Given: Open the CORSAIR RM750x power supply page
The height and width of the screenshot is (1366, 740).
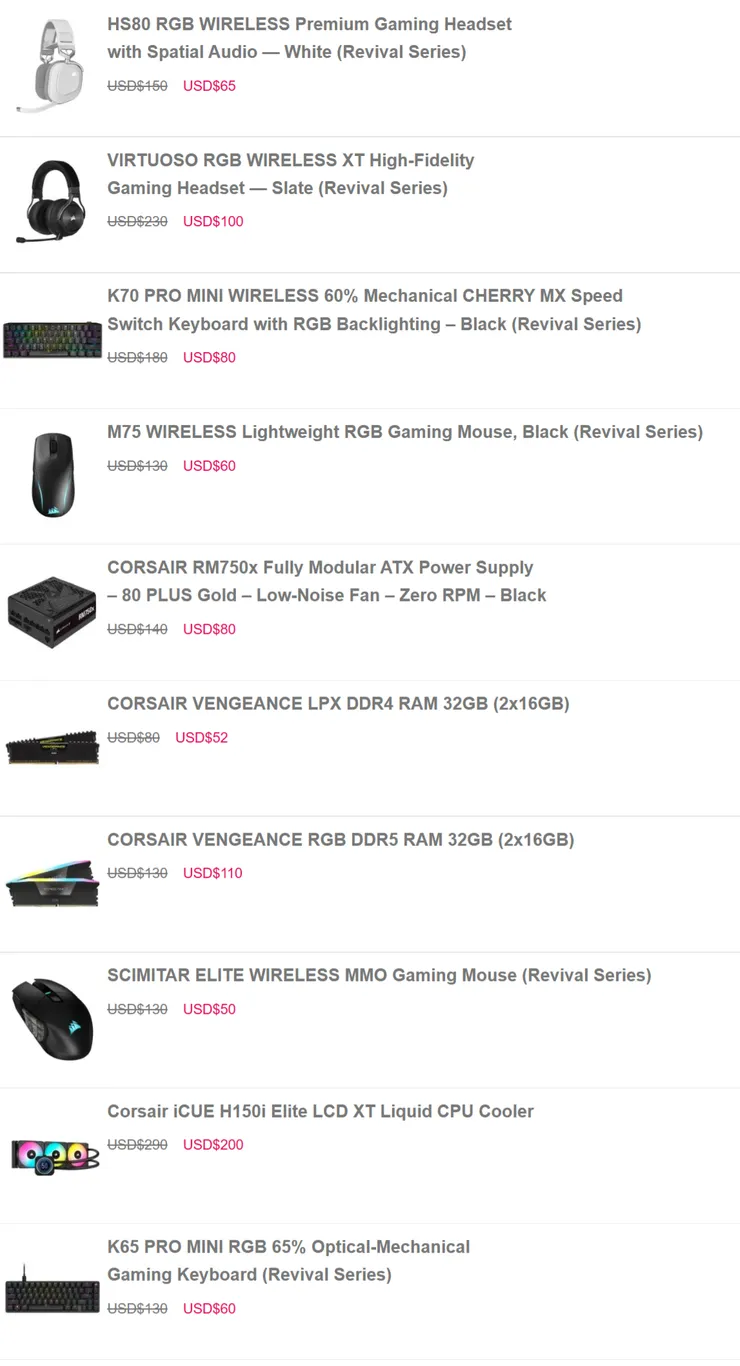Looking at the screenshot, I should click(x=327, y=581).
